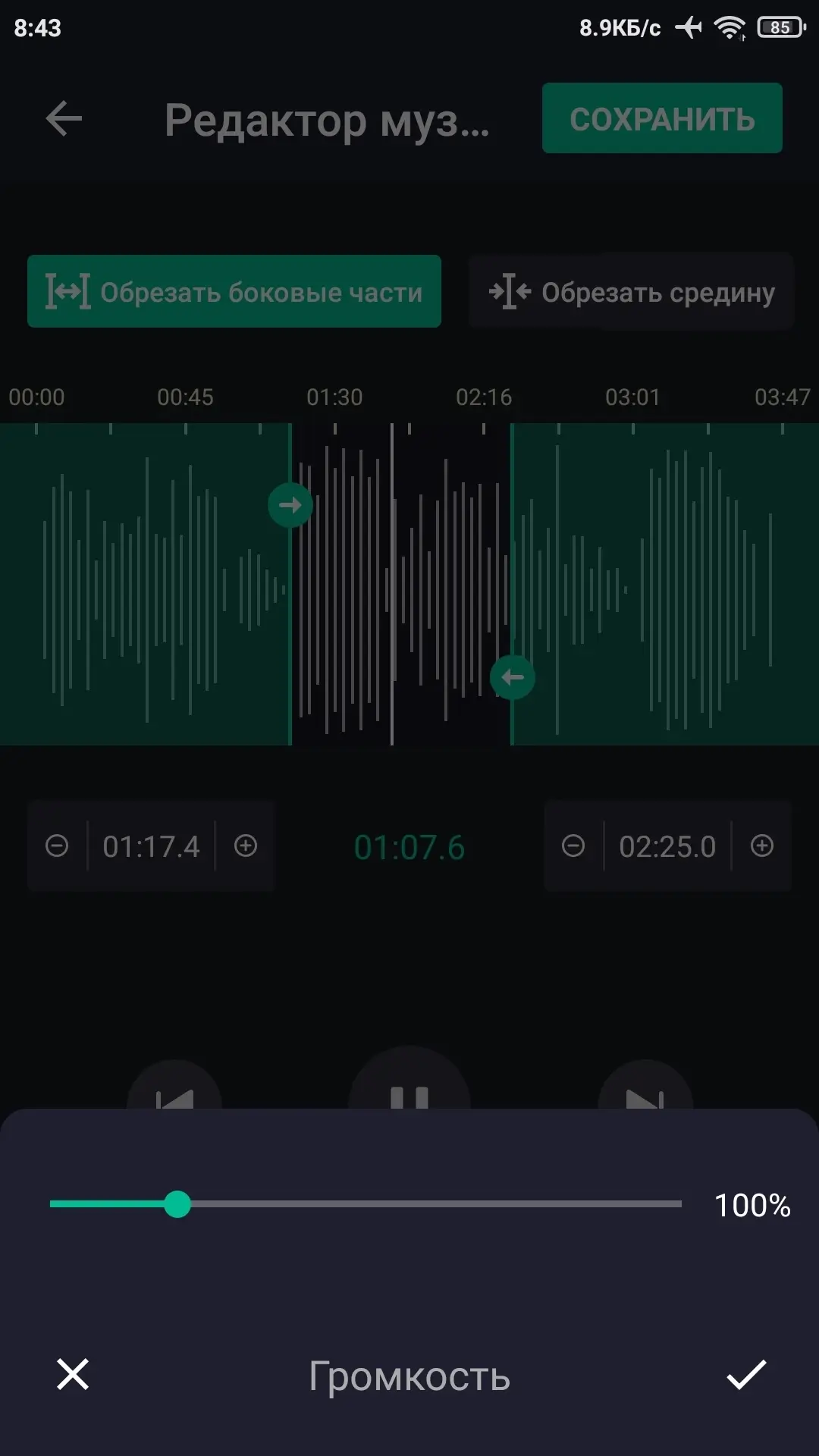Increase start time 01:17.4 with plus
The width and height of the screenshot is (819, 1456).
pyautogui.click(x=246, y=846)
